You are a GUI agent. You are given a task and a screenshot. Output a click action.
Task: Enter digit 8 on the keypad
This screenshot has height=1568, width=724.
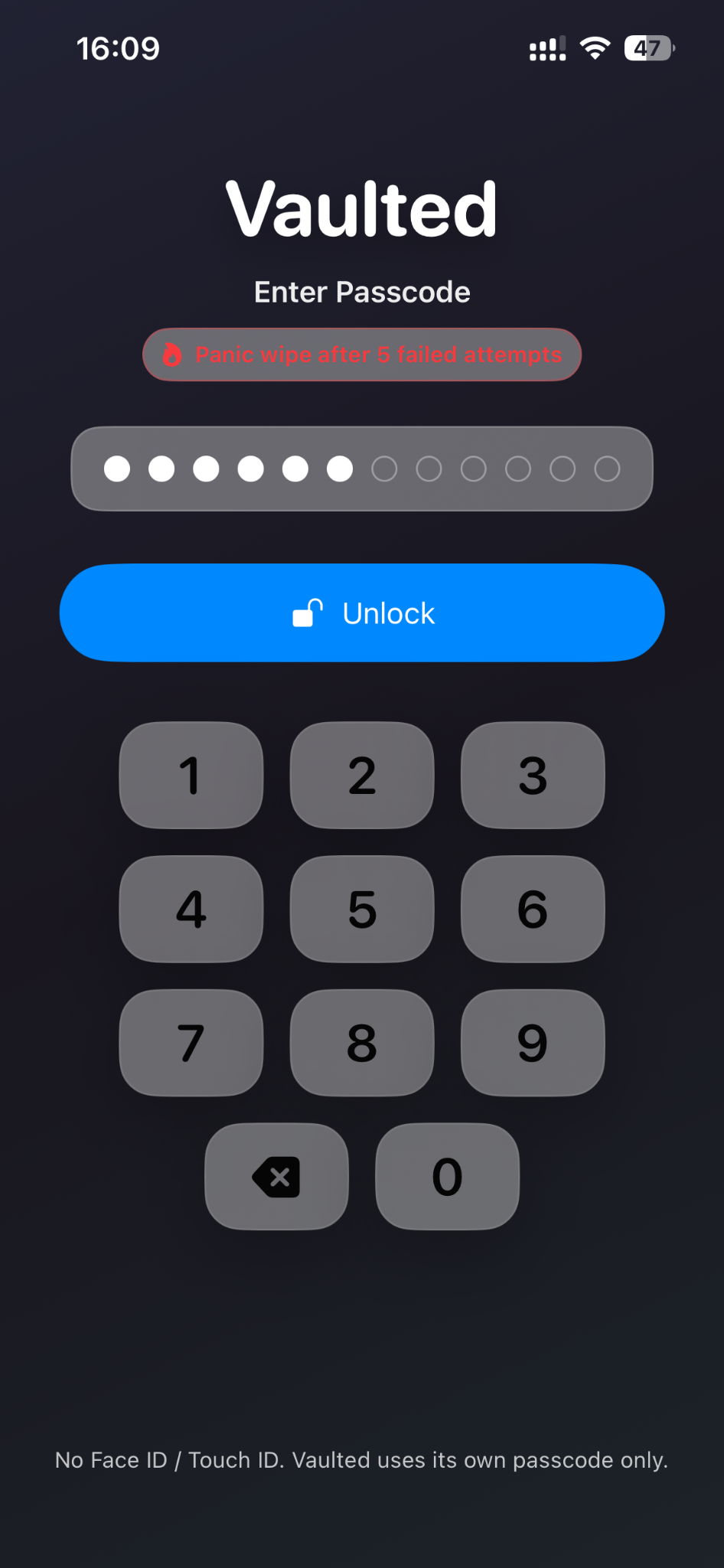[362, 1043]
